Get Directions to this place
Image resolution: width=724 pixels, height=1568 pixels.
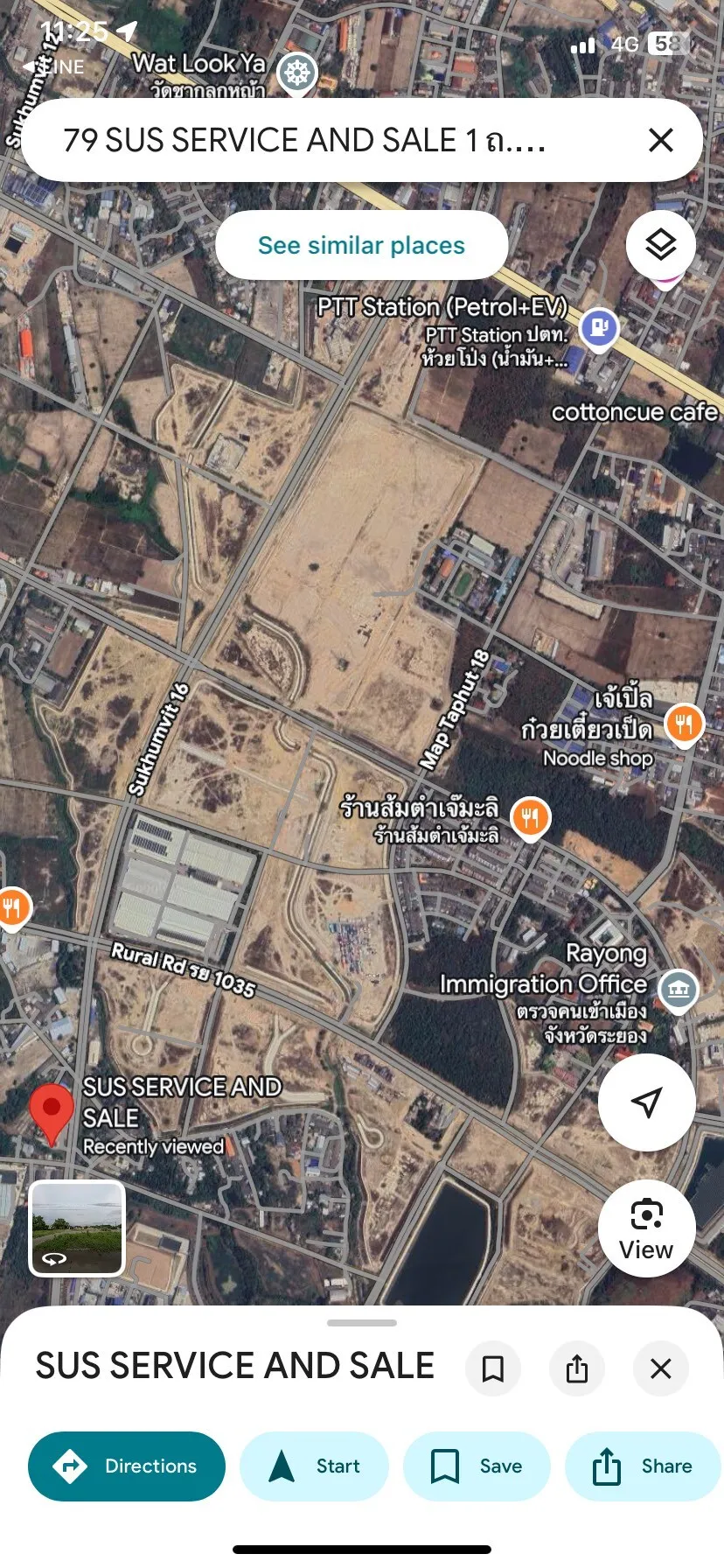point(127,1466)
